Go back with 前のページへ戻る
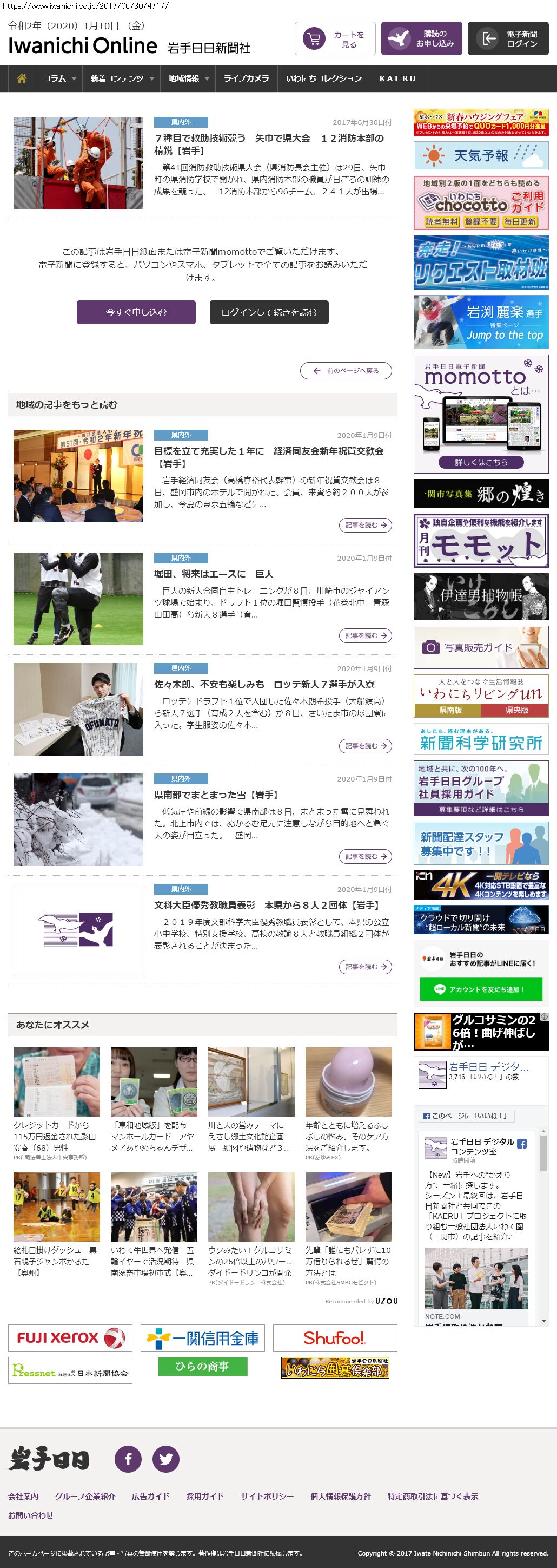This screenshot has width=557, height=1568. (346, 371)
